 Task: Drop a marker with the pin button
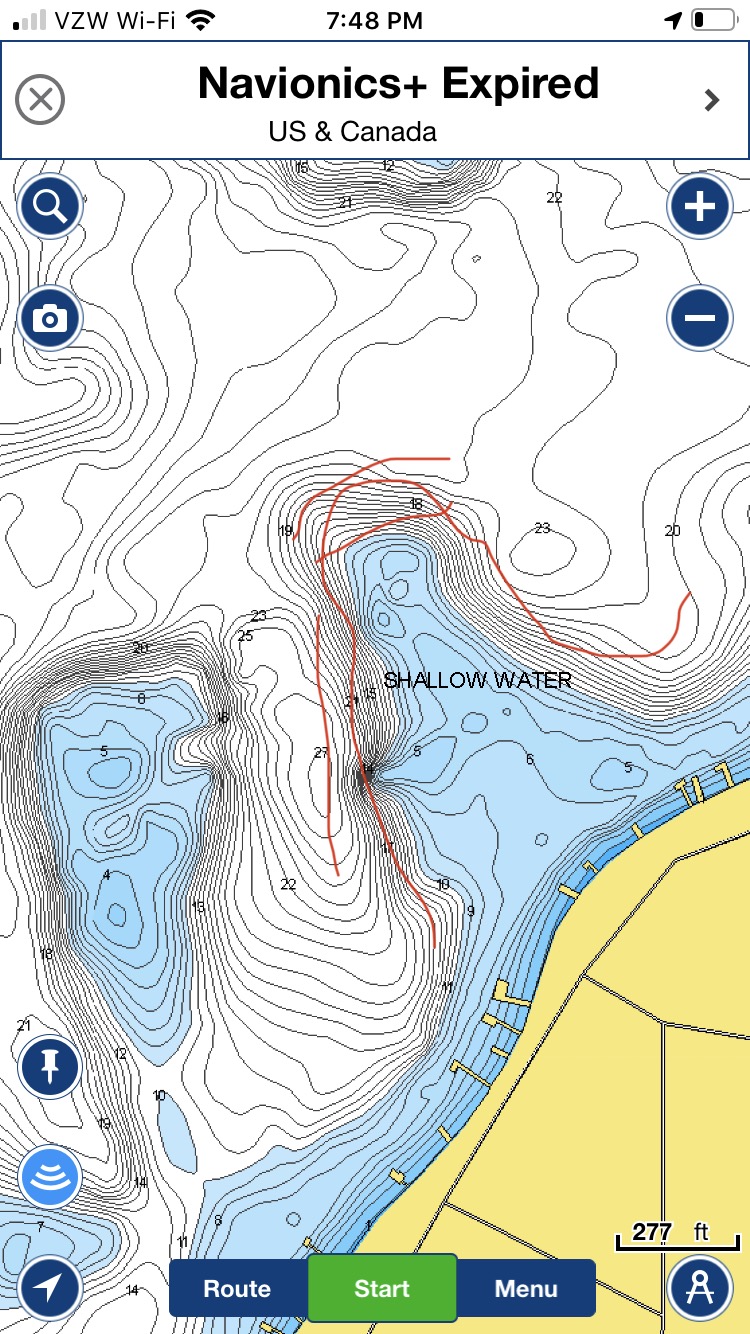tap(50, 1067)
